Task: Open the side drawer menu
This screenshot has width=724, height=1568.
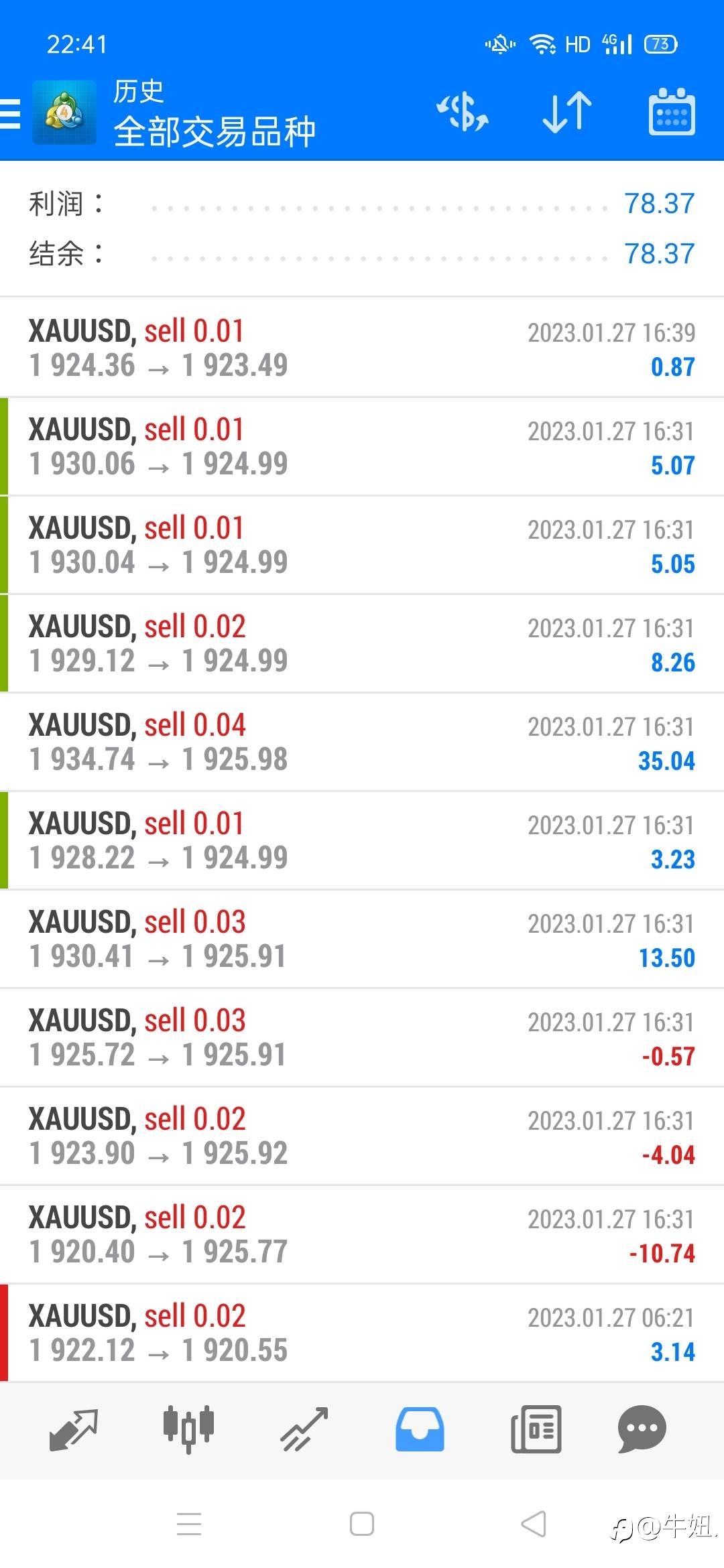Action: coord(11,113)
